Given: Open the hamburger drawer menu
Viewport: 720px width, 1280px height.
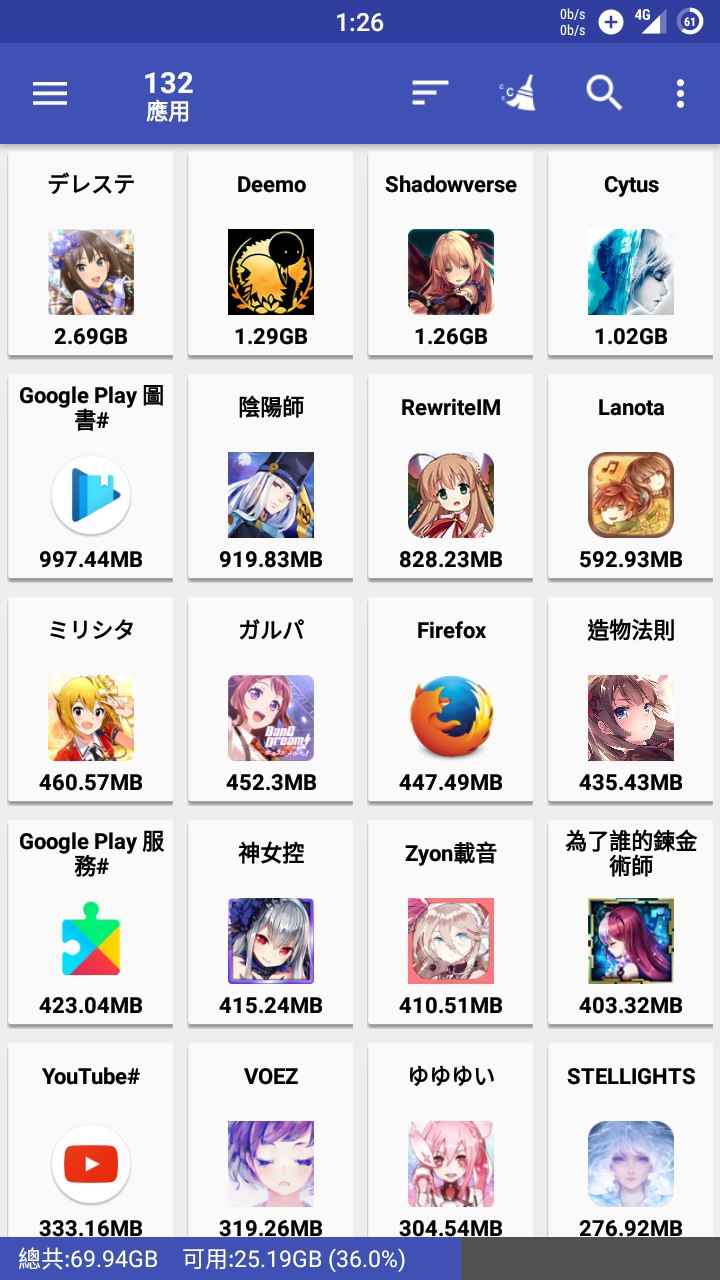Looking at the screenshot, I should [50, 94].
